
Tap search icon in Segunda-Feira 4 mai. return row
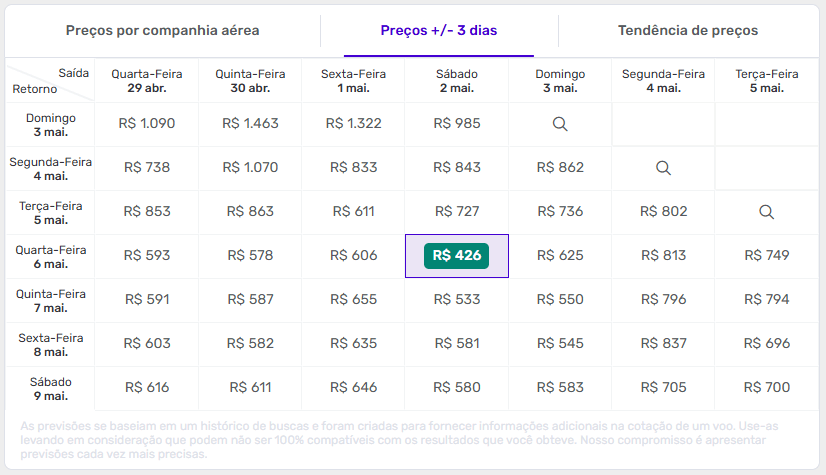click(x=663, y=168)
